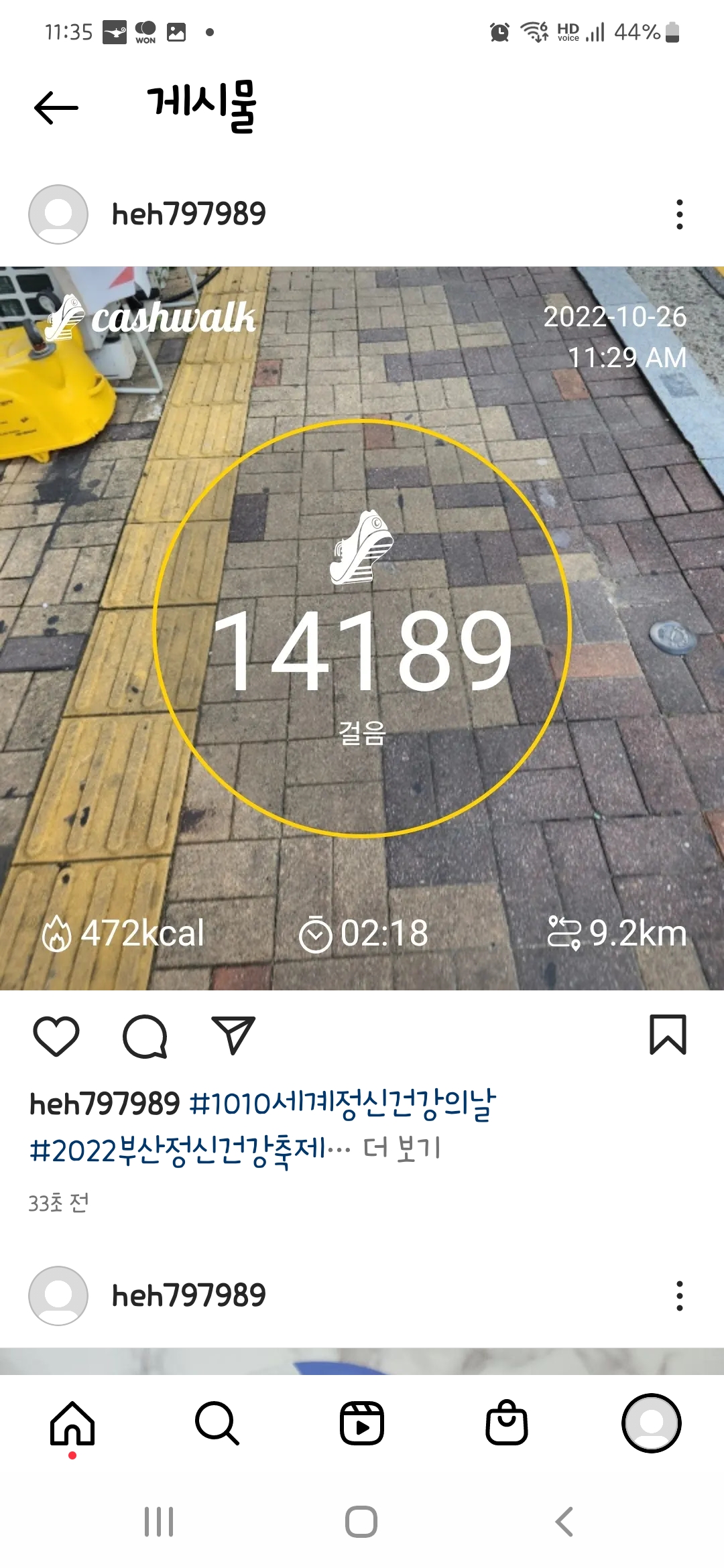
Task: Share the cashwalk post via send icon
Action: (x=233, y=1036)
